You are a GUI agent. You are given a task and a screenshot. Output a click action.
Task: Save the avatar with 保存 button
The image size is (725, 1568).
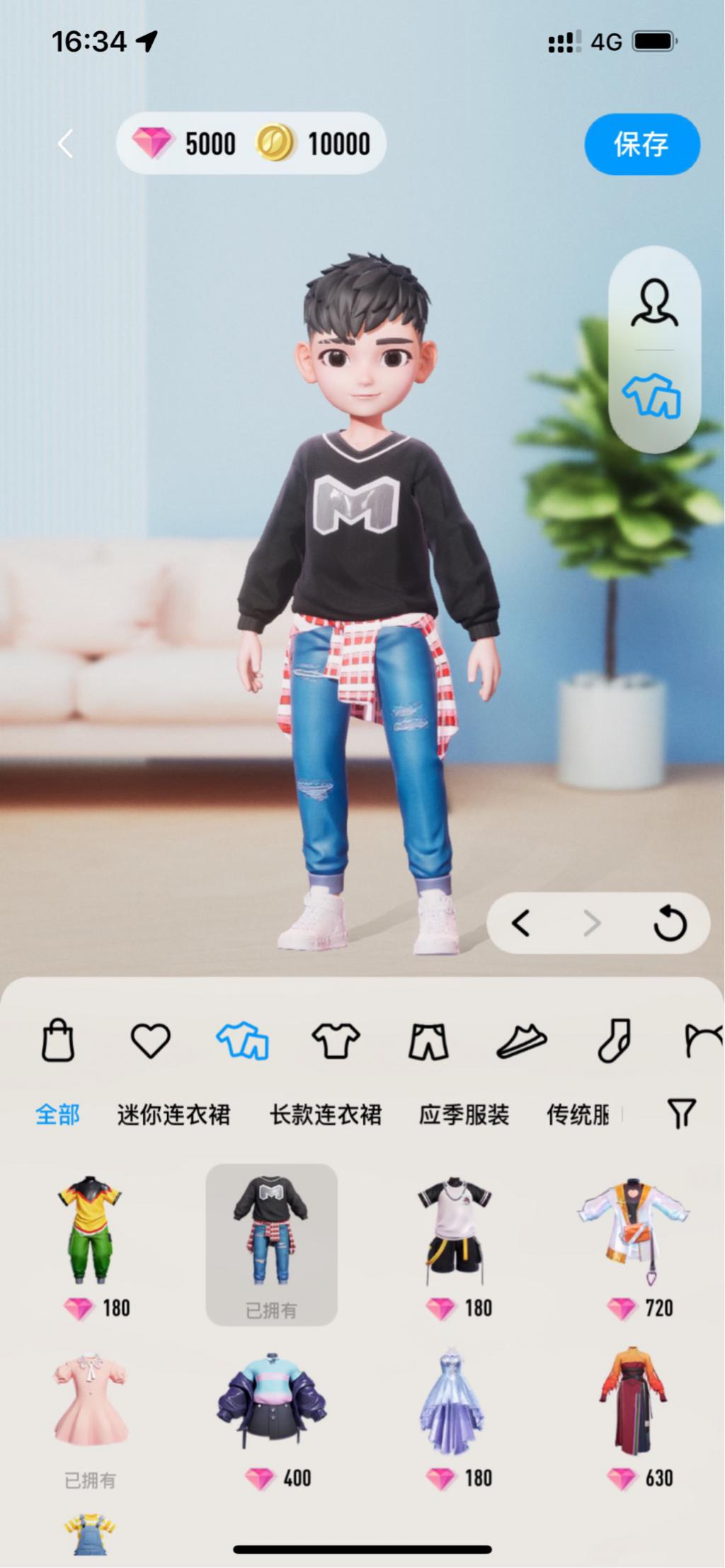(x=641, y=144)
